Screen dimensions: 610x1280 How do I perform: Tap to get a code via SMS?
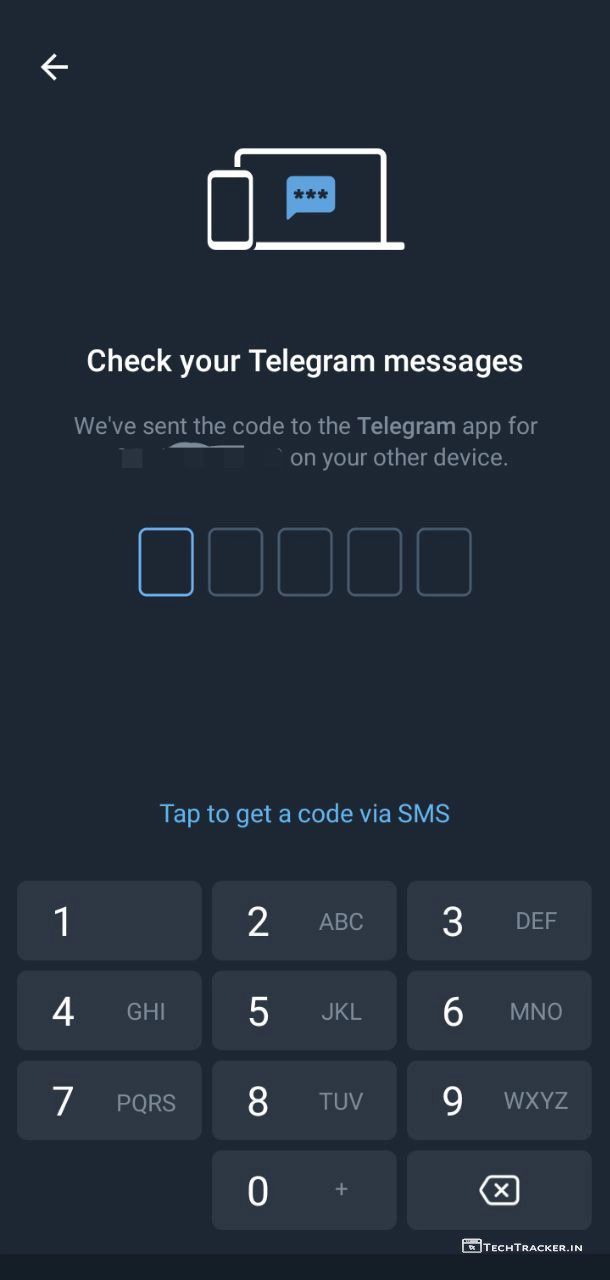coord(304,814)
